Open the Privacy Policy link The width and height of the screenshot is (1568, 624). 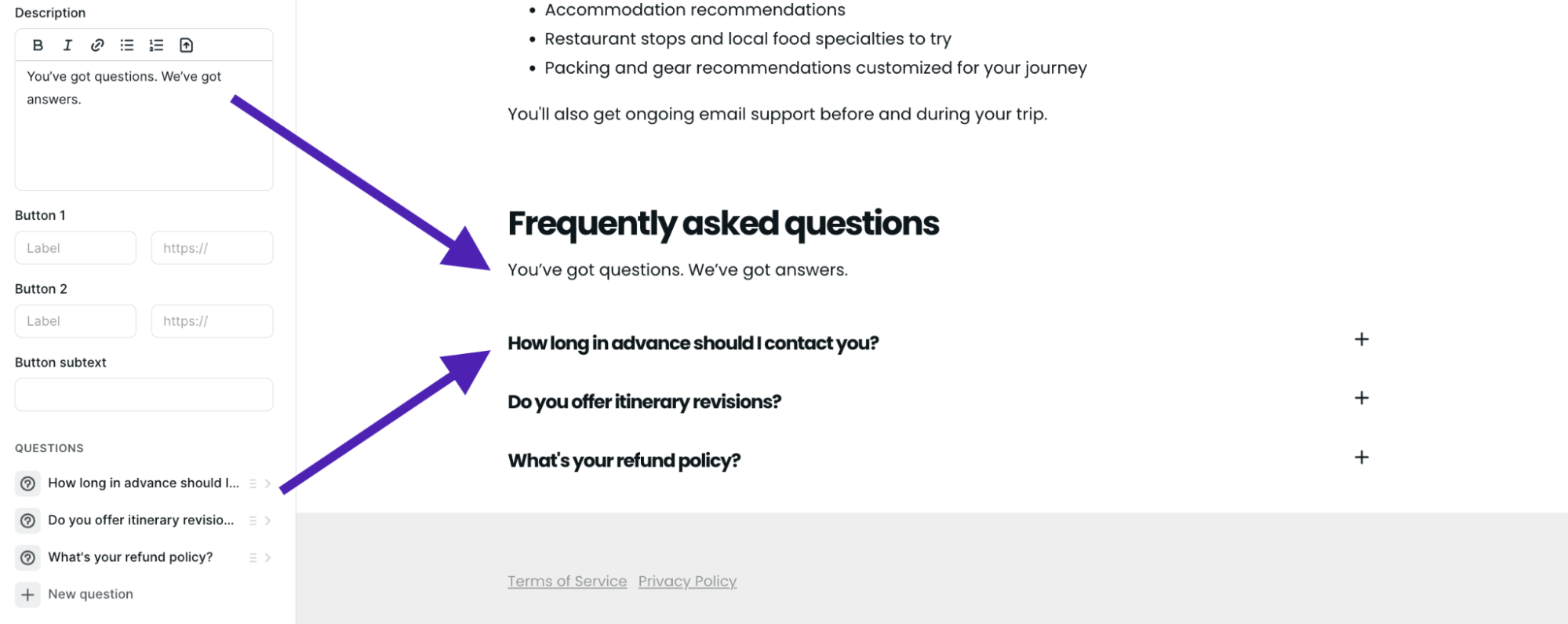click(x=687, y=582)
